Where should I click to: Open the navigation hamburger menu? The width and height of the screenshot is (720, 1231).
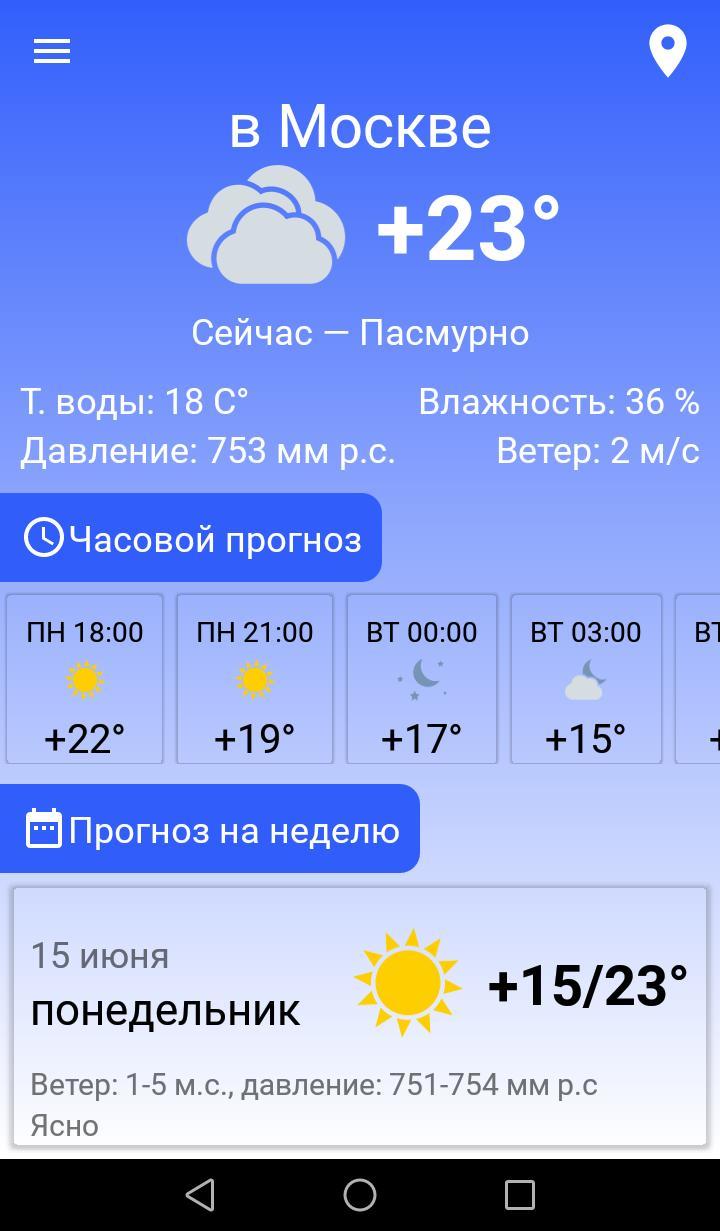pos(51,50)
